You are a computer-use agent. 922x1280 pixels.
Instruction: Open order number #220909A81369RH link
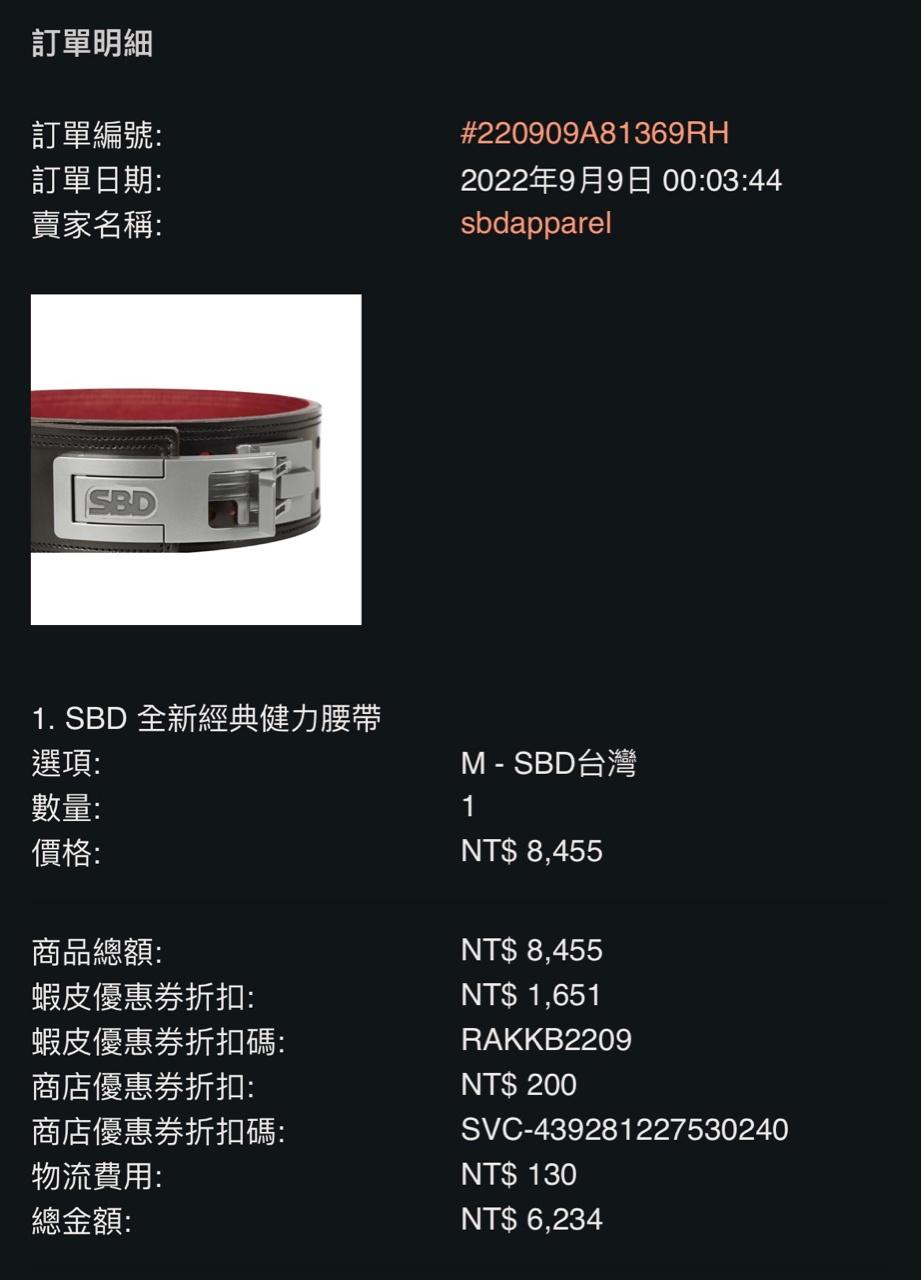[x=594, y=134]
